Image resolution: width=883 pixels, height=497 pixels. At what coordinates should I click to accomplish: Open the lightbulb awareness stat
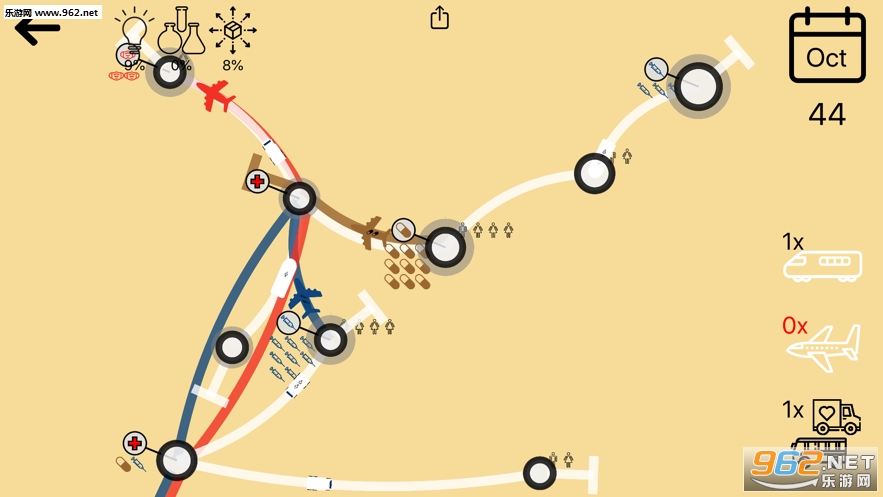coord(134,32)
